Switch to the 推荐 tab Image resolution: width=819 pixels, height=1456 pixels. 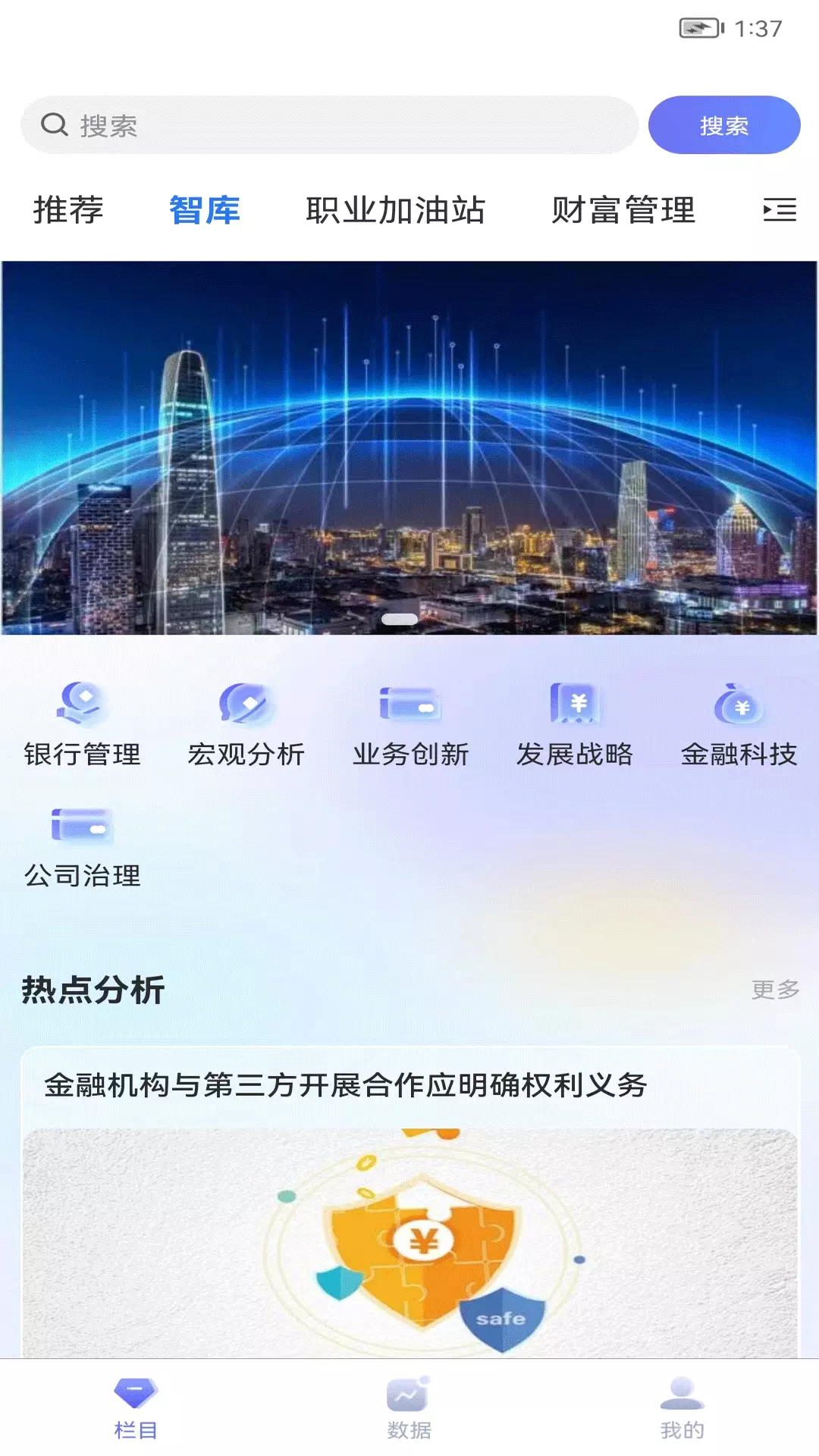pos(68,210)
